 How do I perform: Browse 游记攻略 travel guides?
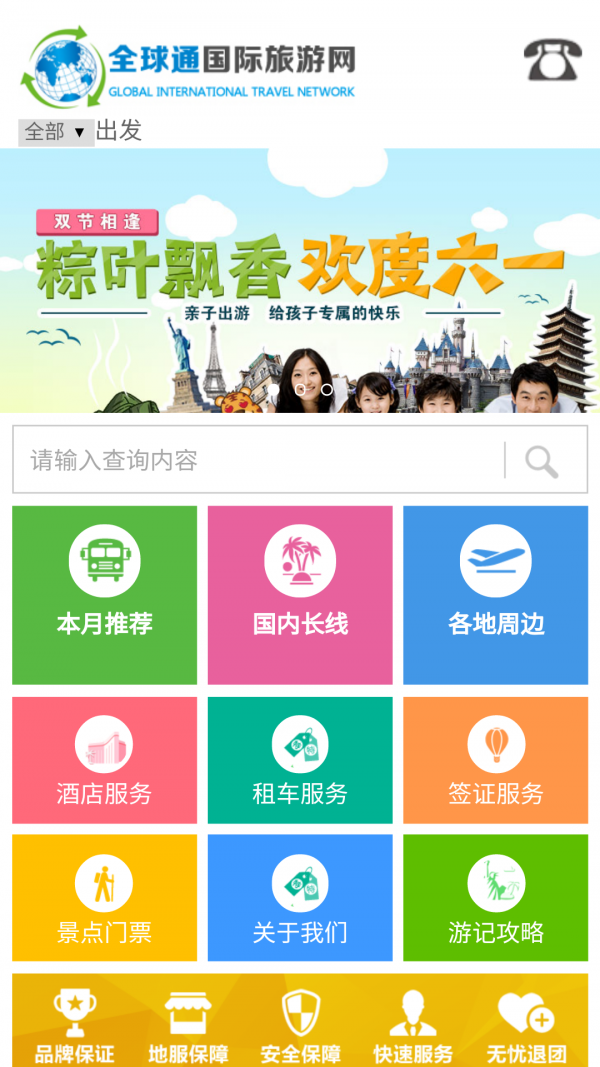click(x=496, y=897)
